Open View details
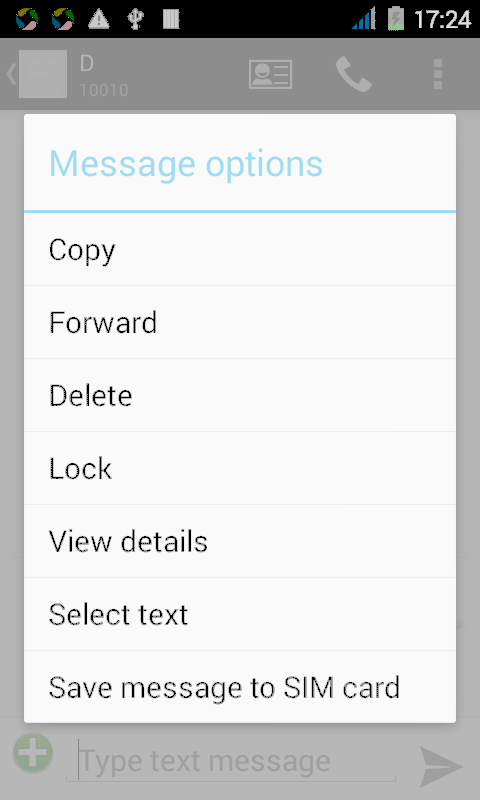Image resolution: width=480 pixels, height=800 pixels. coord(240,541)
